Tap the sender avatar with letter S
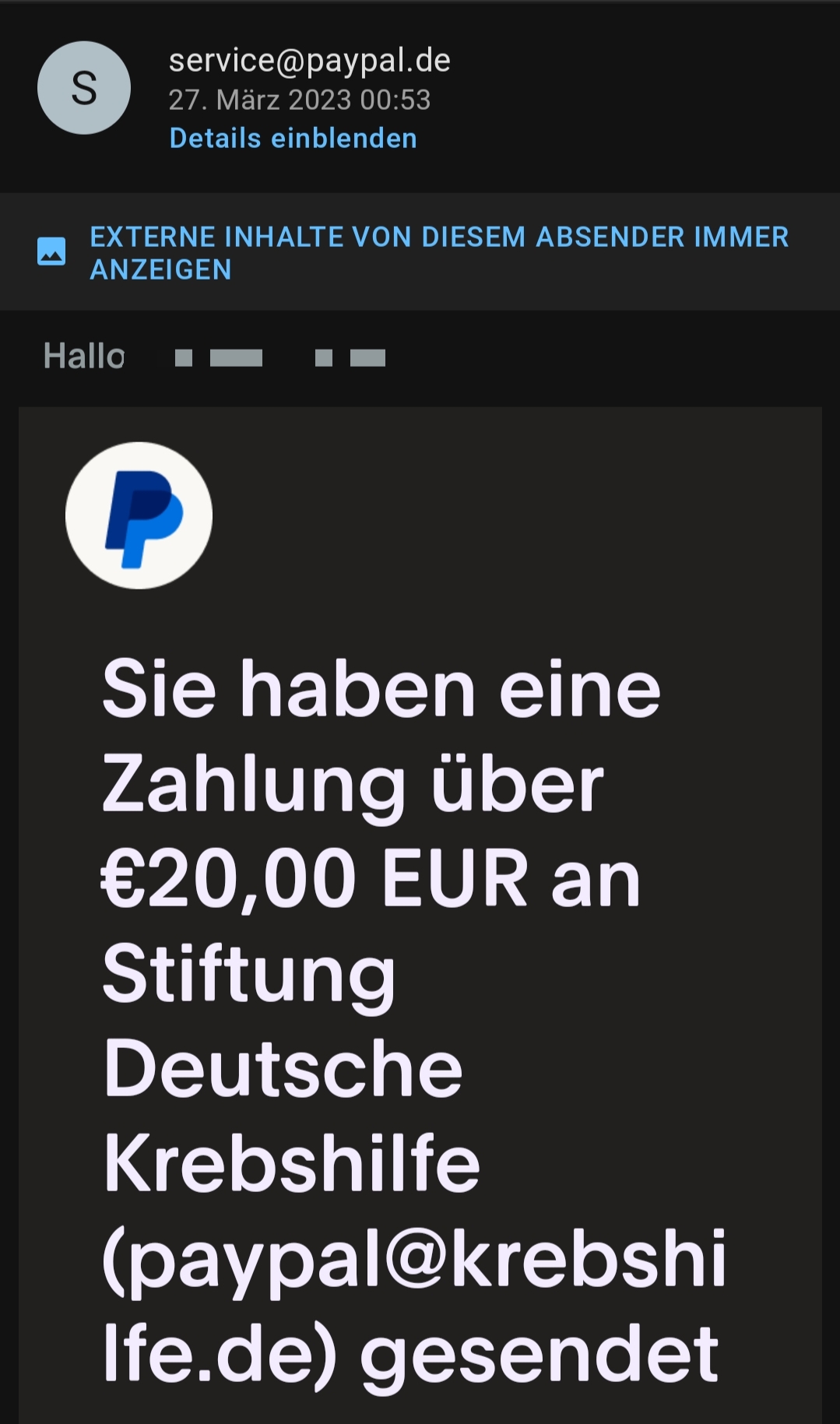The width and height of the screenshot is (840, 1424). click(84, 88)
